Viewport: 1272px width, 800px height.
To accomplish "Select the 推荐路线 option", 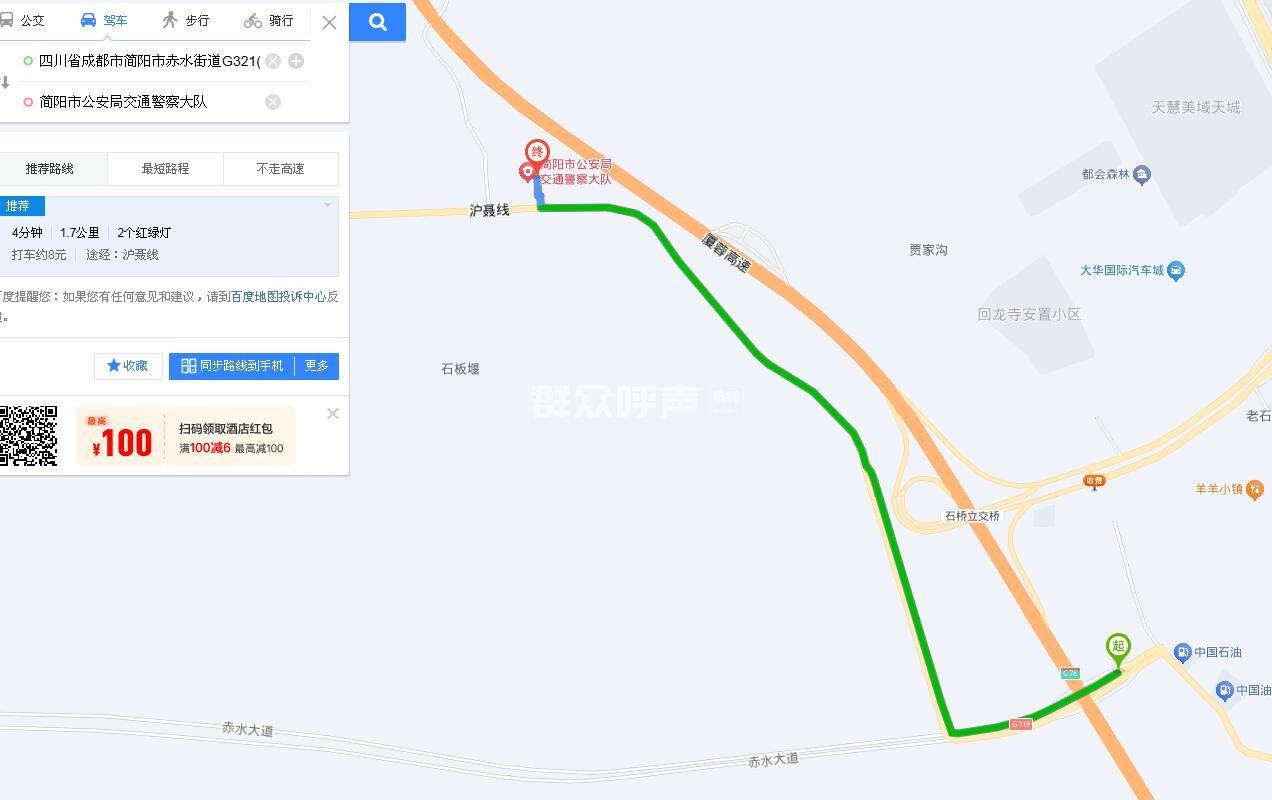I will pos(50,169).
